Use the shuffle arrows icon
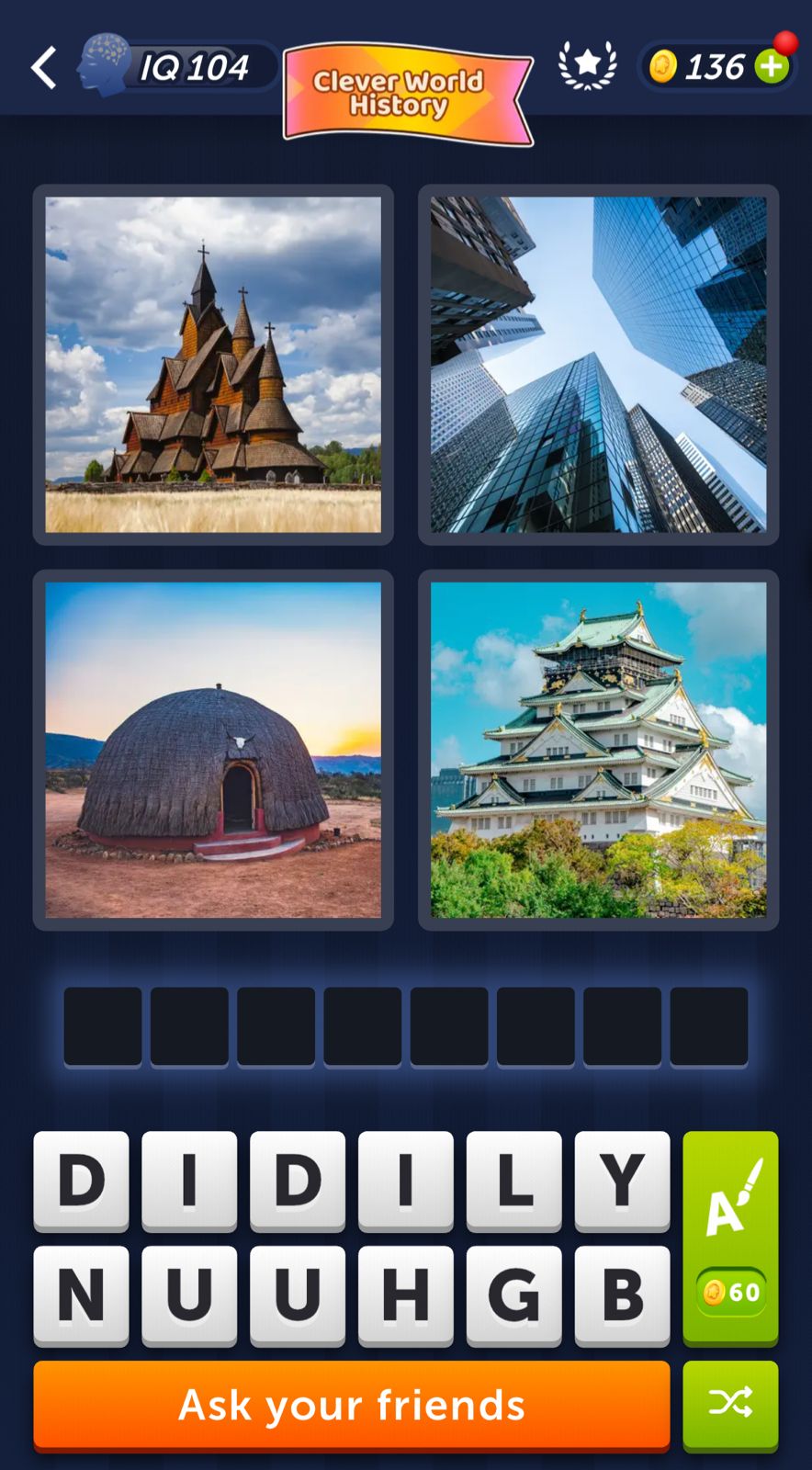 click(729, 1404)
